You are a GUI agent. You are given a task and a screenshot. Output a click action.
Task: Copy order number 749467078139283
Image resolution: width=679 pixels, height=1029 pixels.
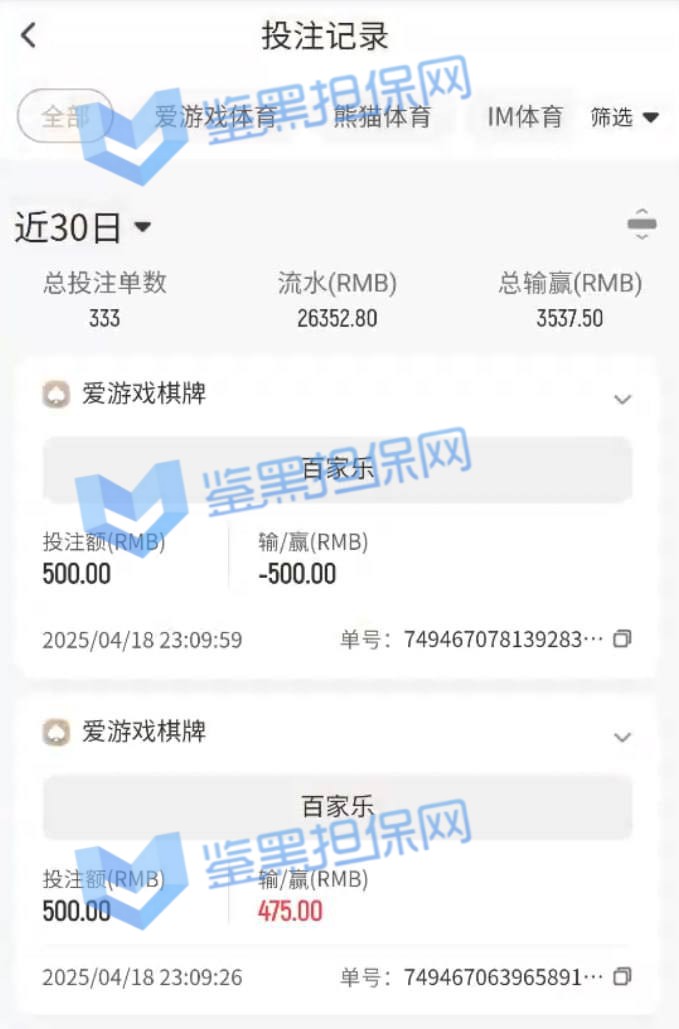(622, 639)
